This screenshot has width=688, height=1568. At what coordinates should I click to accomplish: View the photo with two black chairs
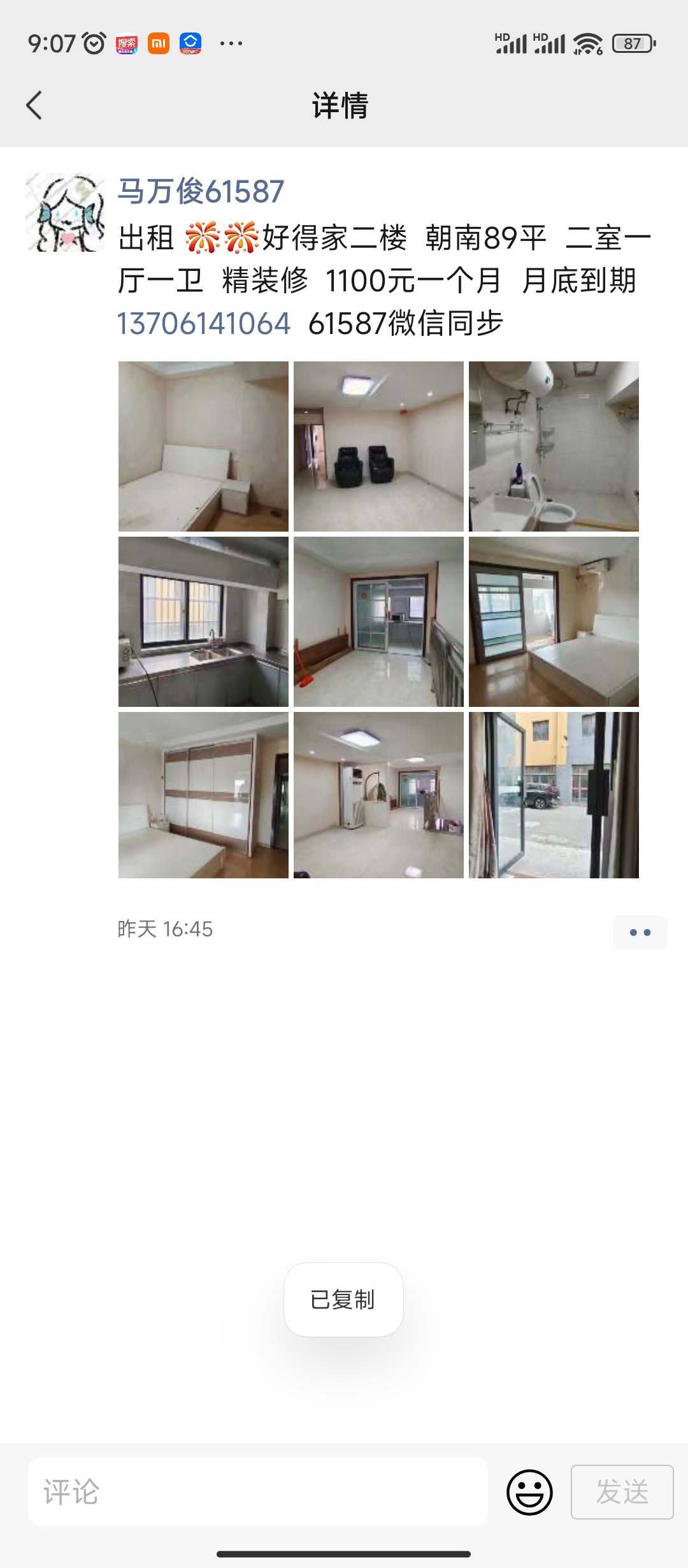(378, 446)
